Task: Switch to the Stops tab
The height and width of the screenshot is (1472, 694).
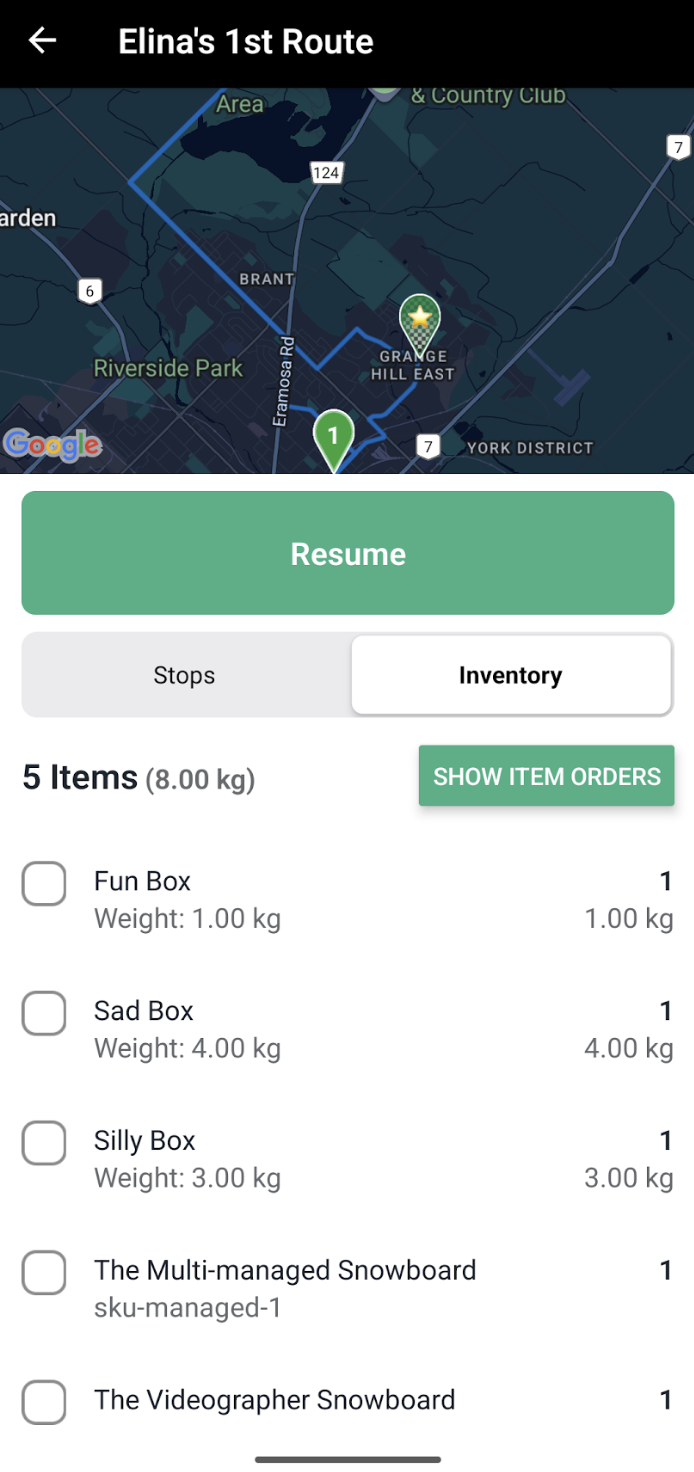Action: [185, 675]
